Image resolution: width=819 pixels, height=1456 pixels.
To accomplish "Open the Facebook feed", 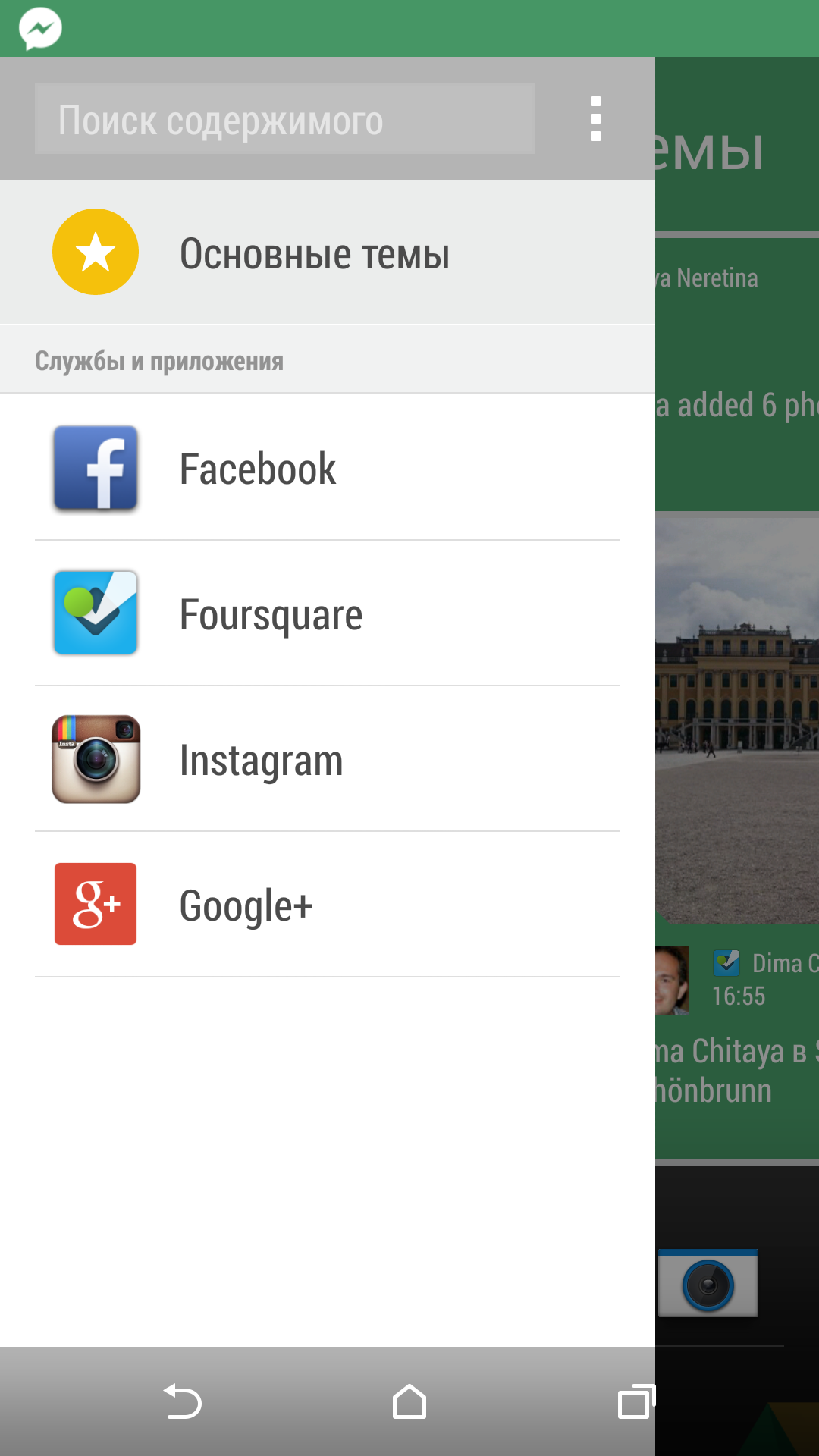I will [326, 468].
